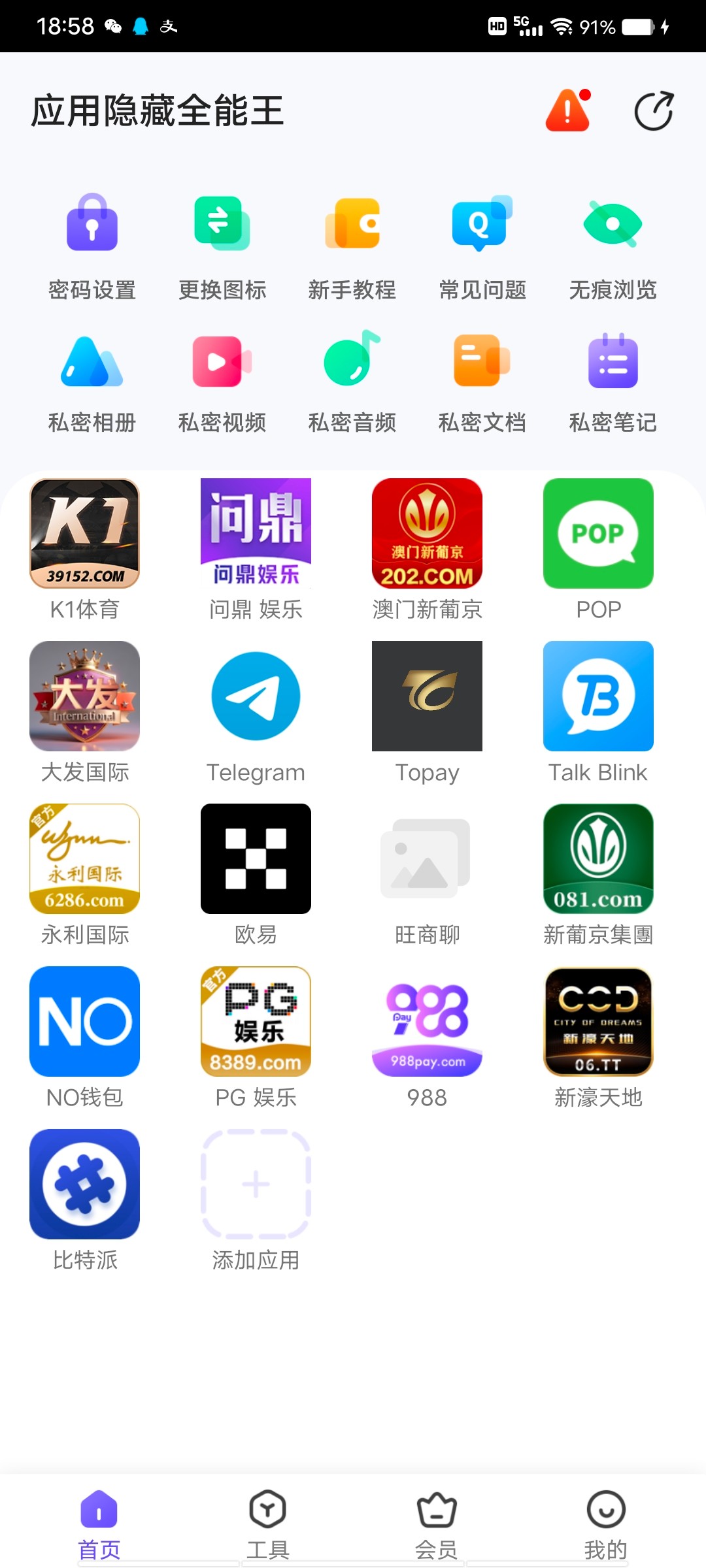Open 私密视频 private videos
The width and height of the screenshot is (706, 1568).
(x=222, y=383)
